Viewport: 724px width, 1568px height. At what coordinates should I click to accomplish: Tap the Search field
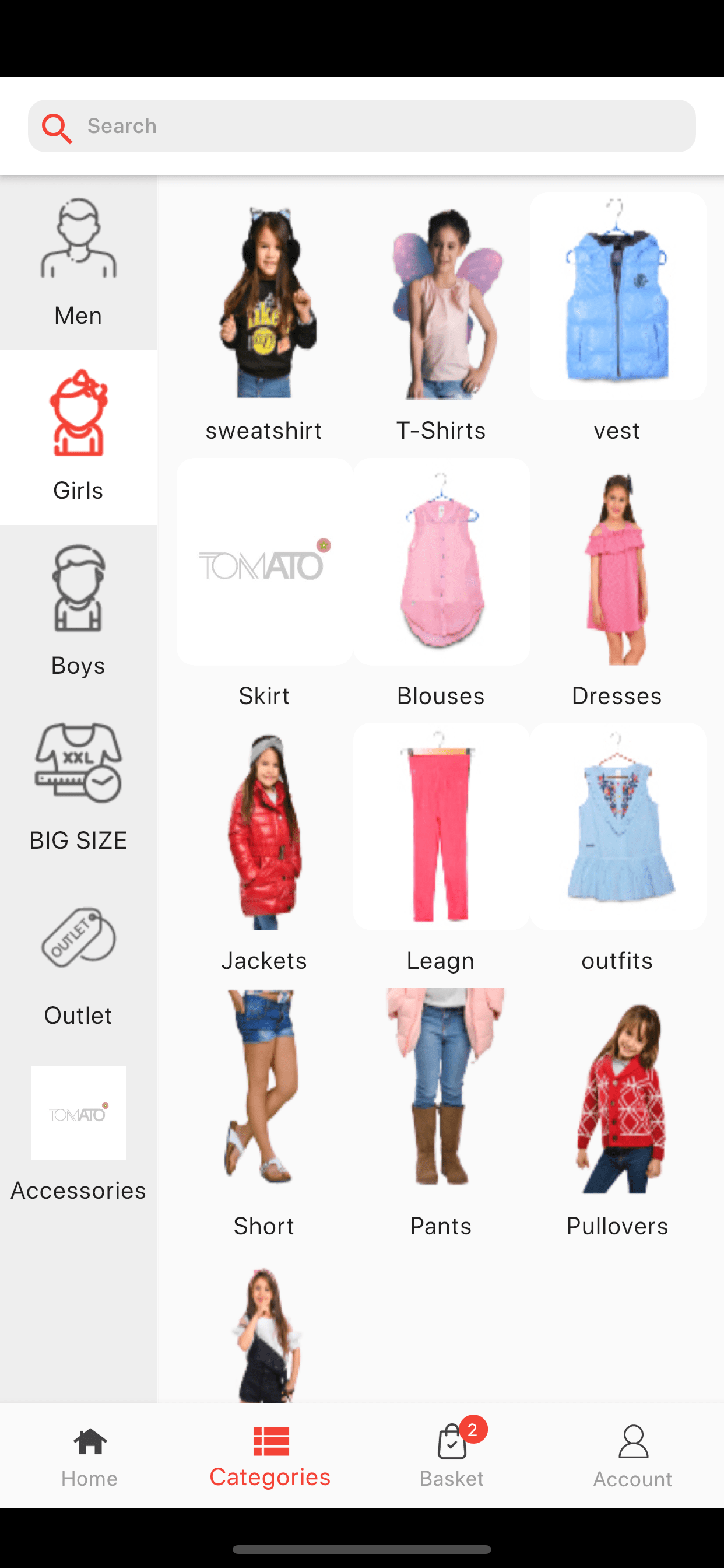tap(362, 126)
